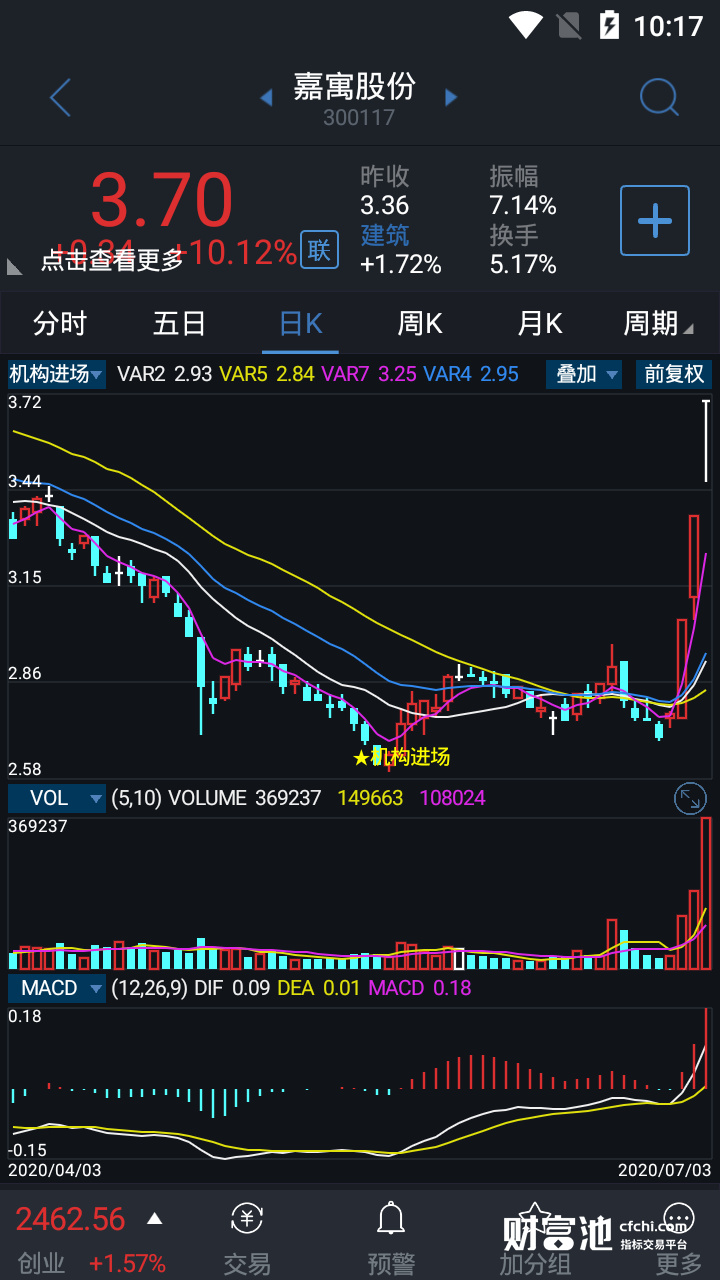The width and height of the screenshot is (720, 1280).
Task: Switch to the previous stock arrow
Action: pos(267,98)
